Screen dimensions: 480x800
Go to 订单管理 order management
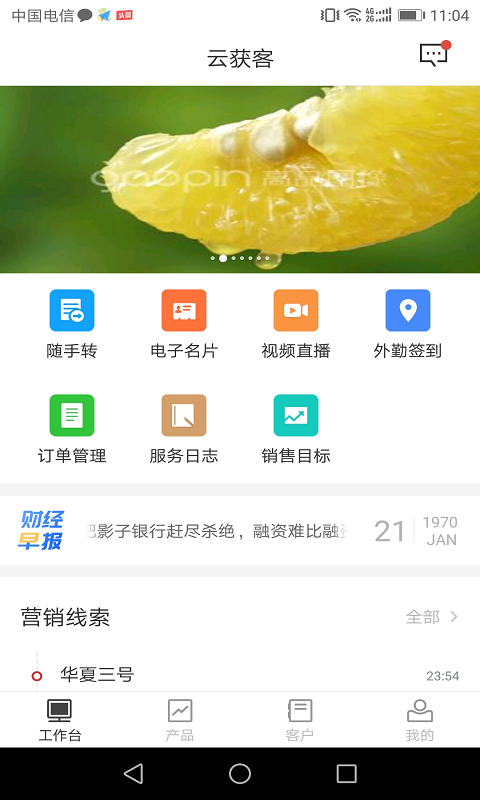click(72, 429)
